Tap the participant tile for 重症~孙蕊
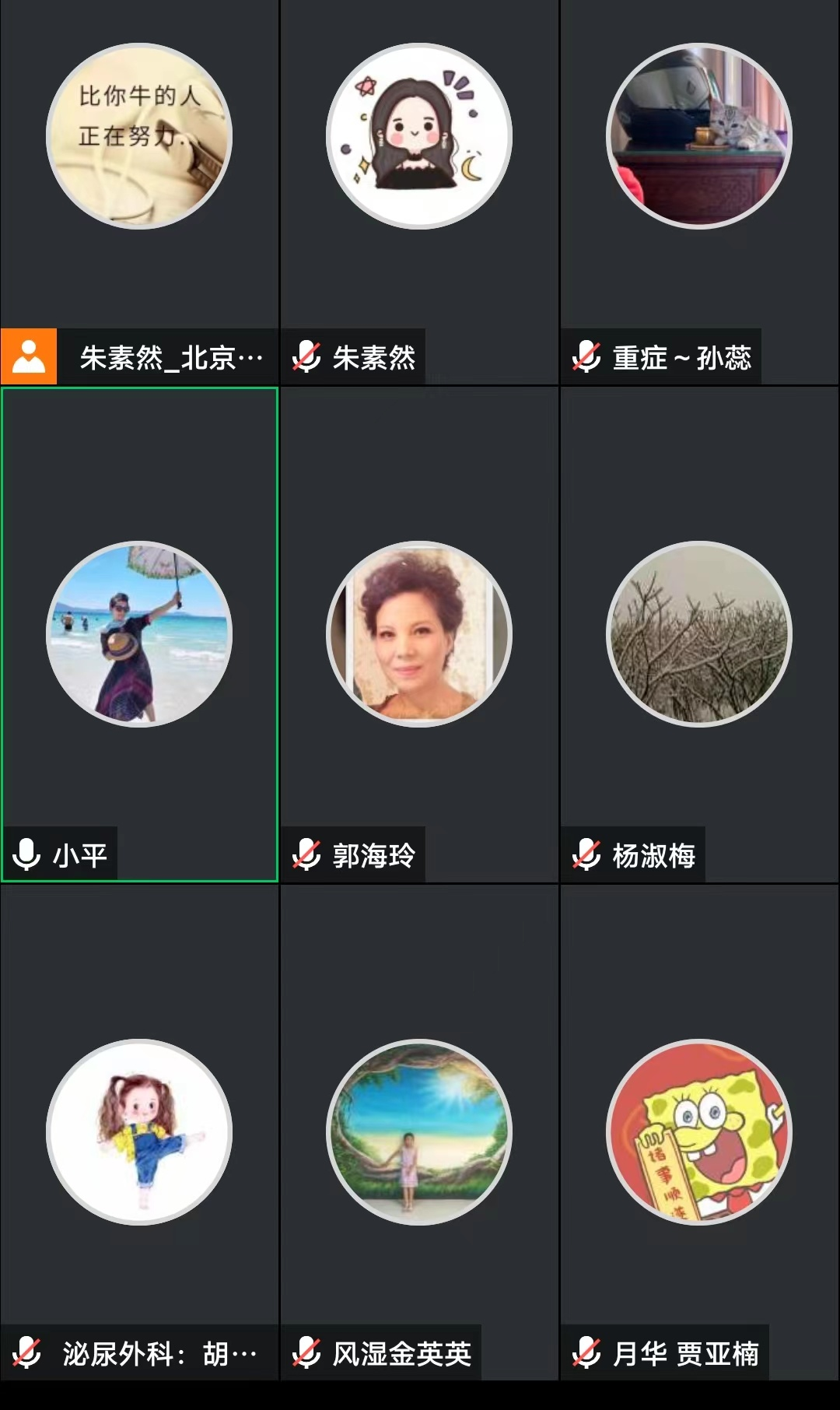 click(x=699, y=137)
